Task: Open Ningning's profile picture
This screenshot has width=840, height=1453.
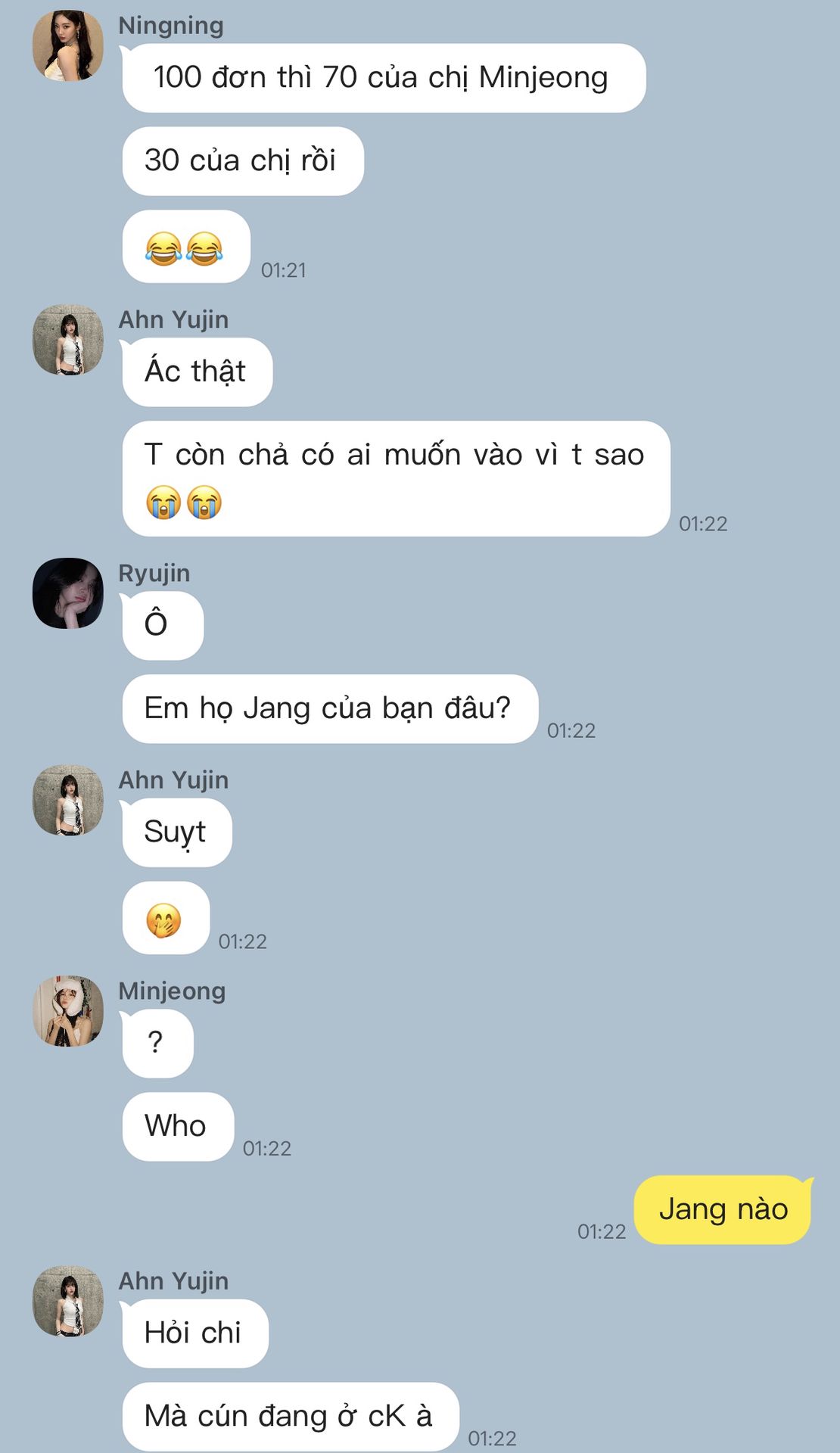Action: (68, 45)
